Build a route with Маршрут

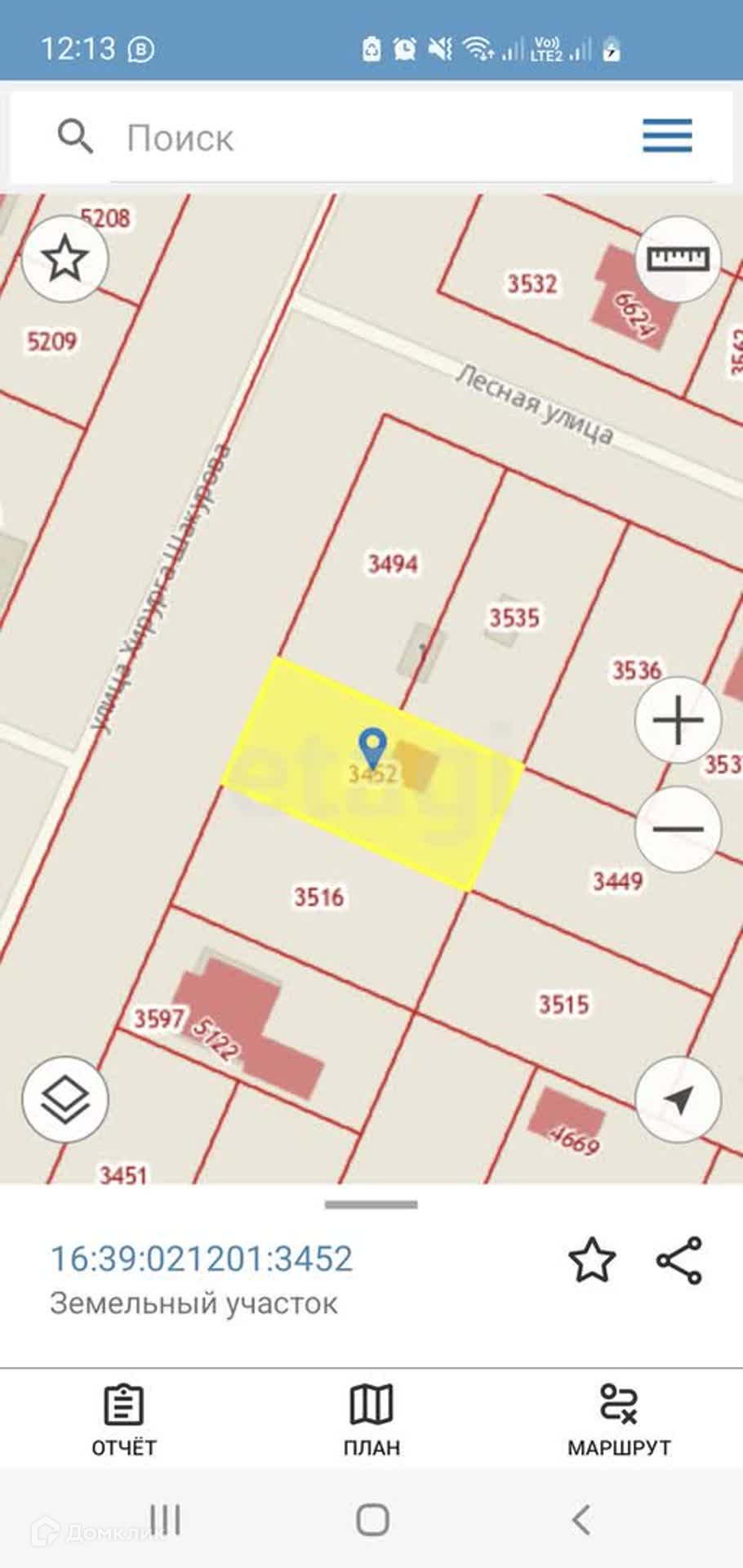[x=619, y=1419]
